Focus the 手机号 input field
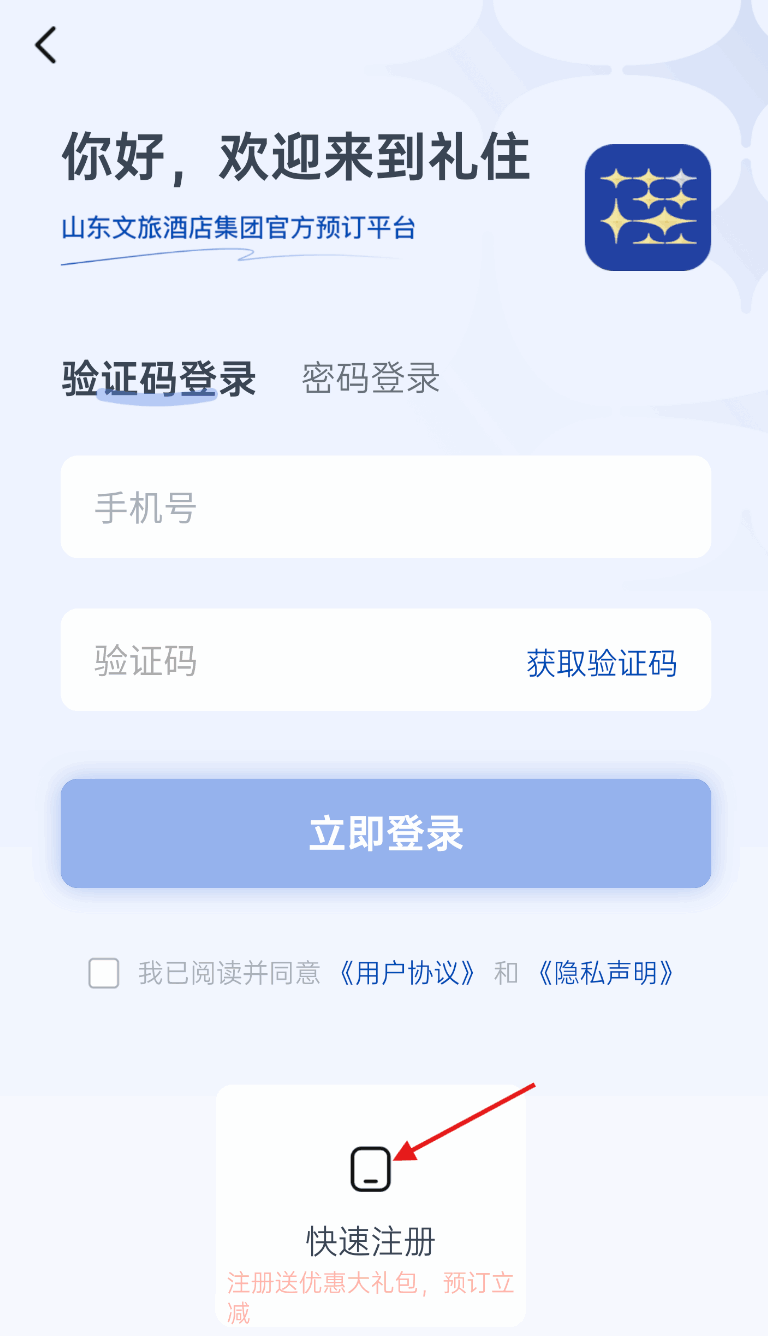This screenshot has height=1336, width=768. point(385,507)
